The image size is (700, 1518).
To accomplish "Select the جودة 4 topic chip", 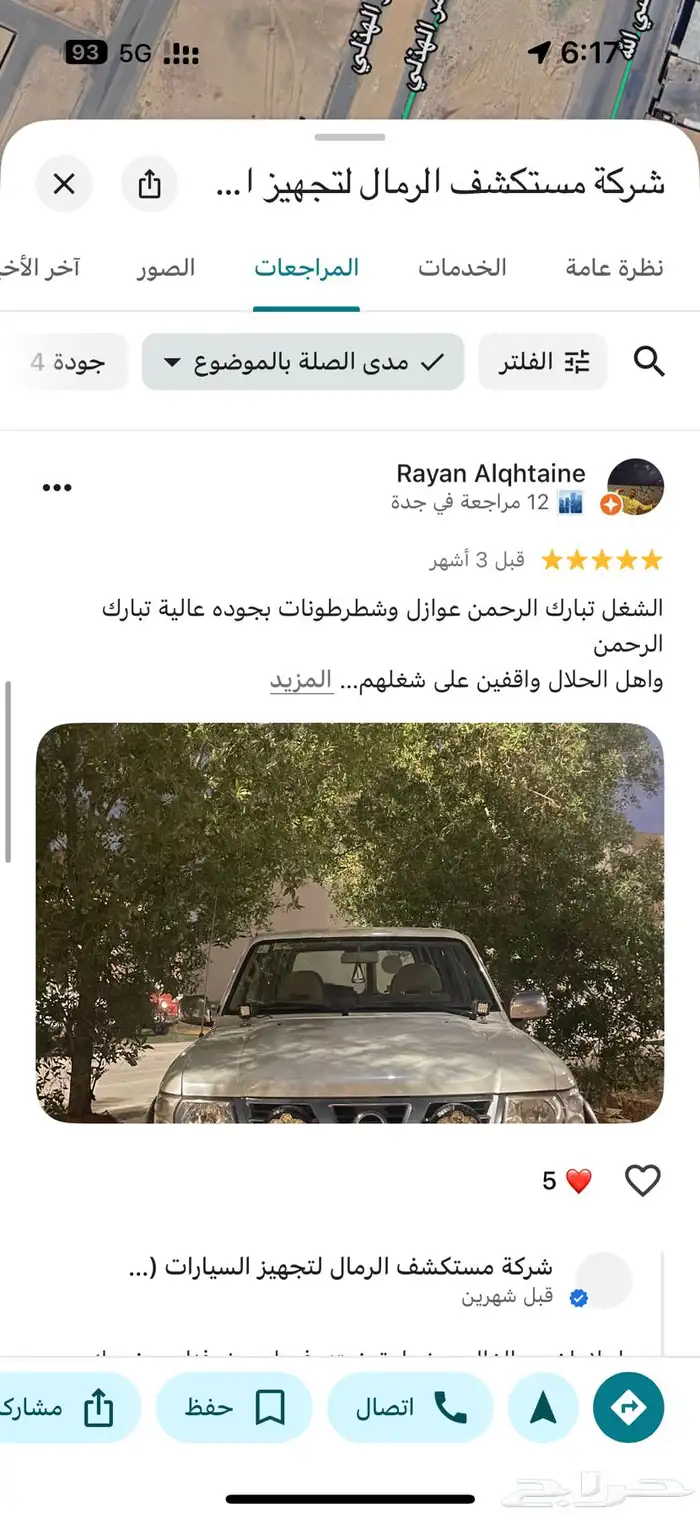I will coord(68,362).
